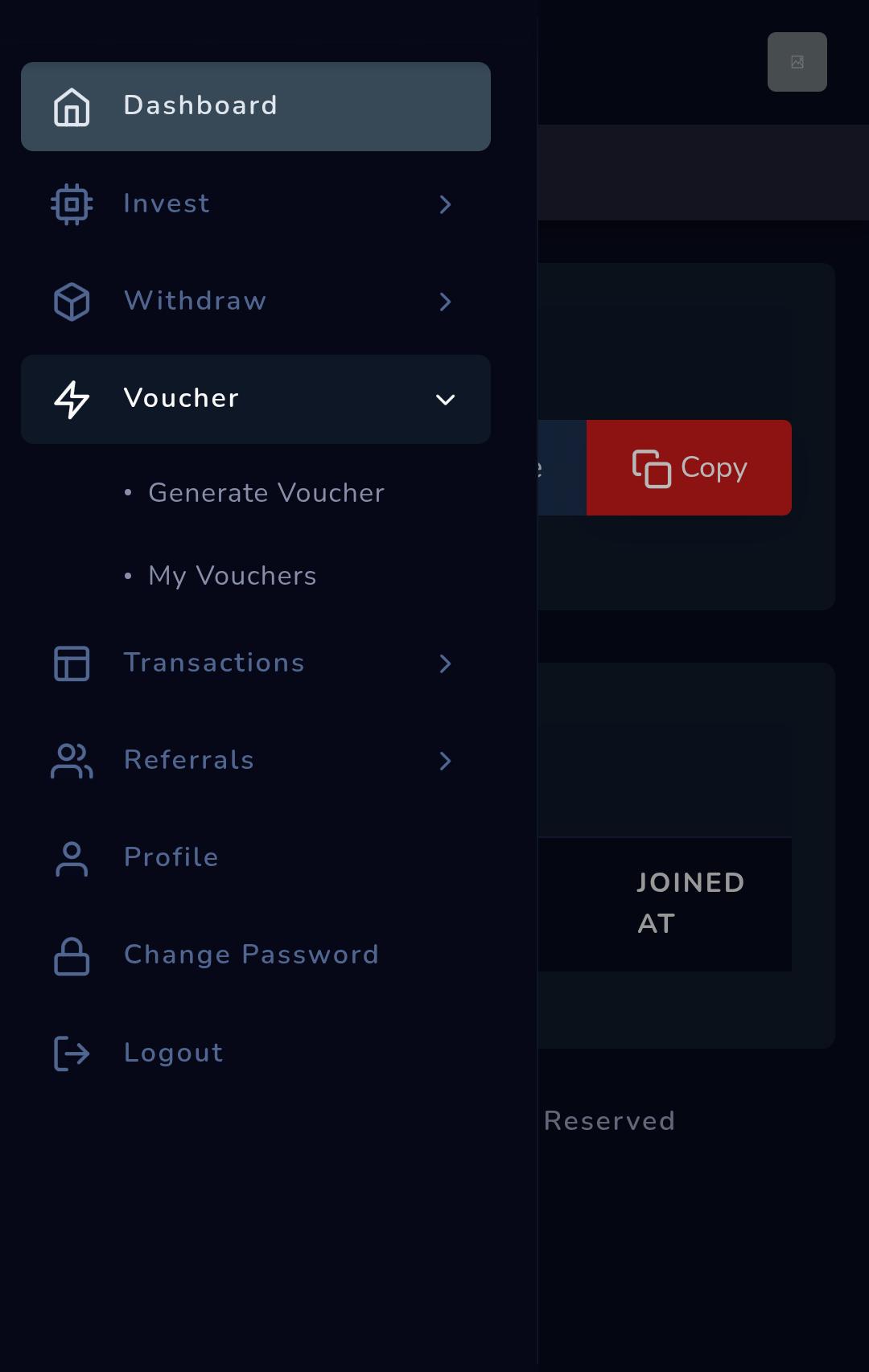Expand the Transactions menu

click(x=255, y=663)
